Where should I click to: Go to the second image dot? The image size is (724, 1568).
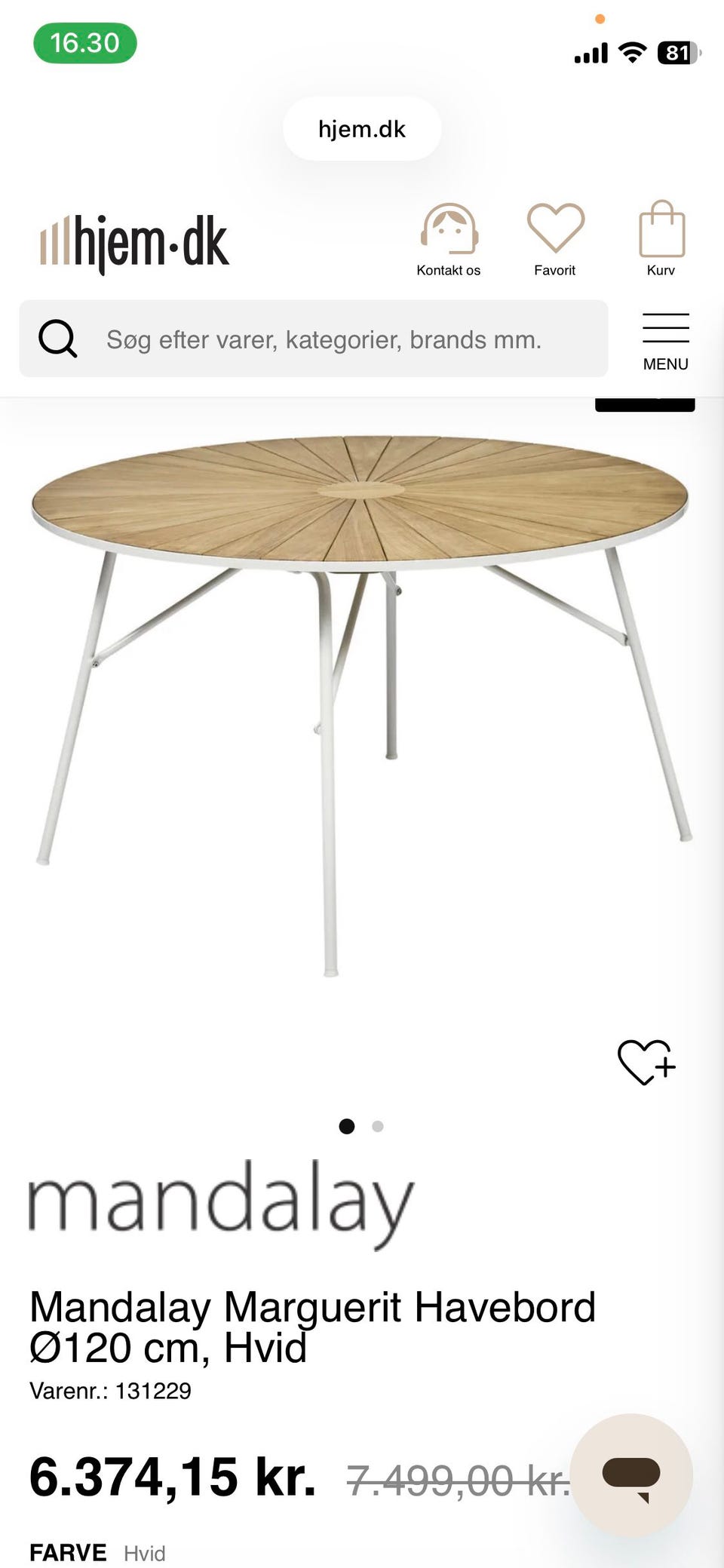point(378,1127)
